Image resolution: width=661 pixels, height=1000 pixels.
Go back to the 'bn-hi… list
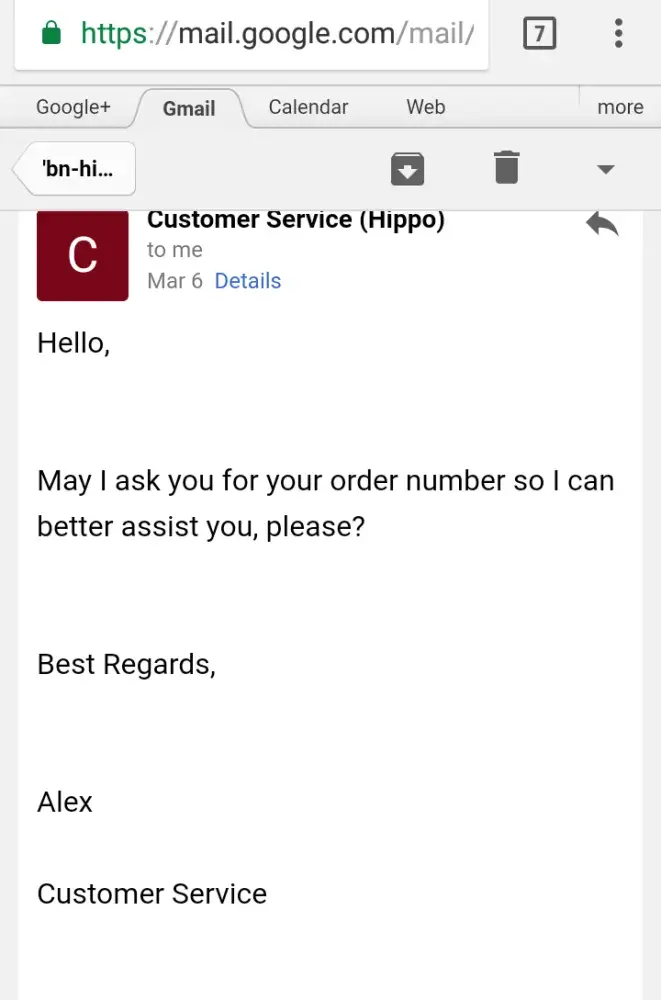76,168
